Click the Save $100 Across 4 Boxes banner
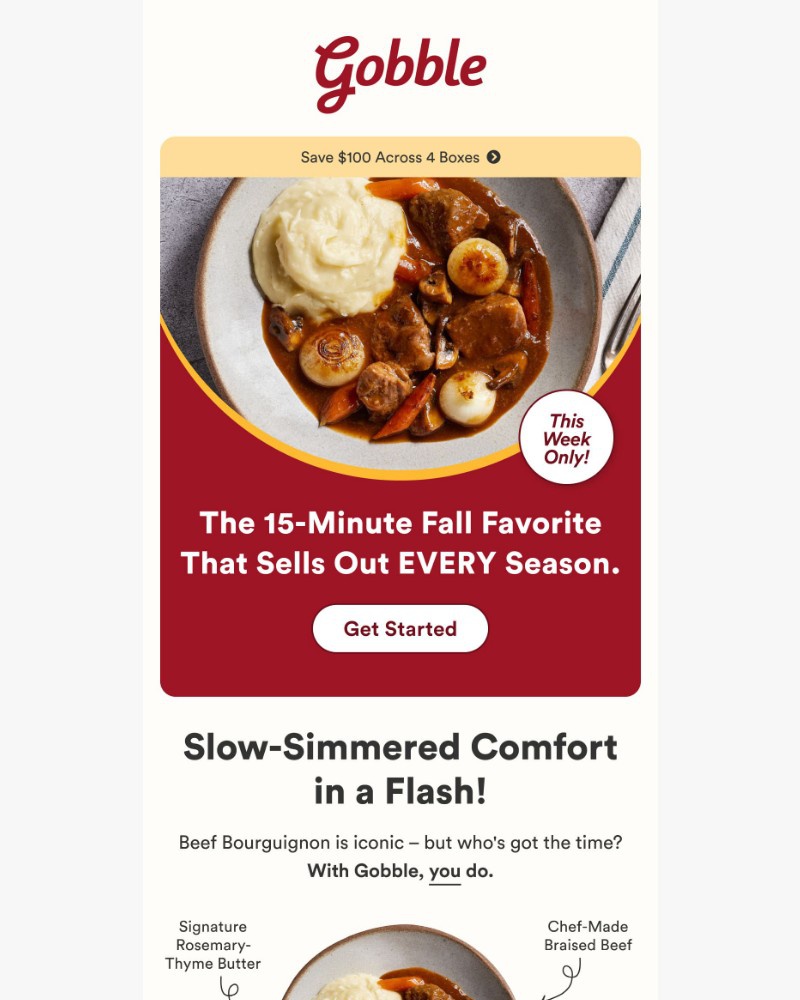The width and height of the screenshot is (800, 1000). coord(400,157)
